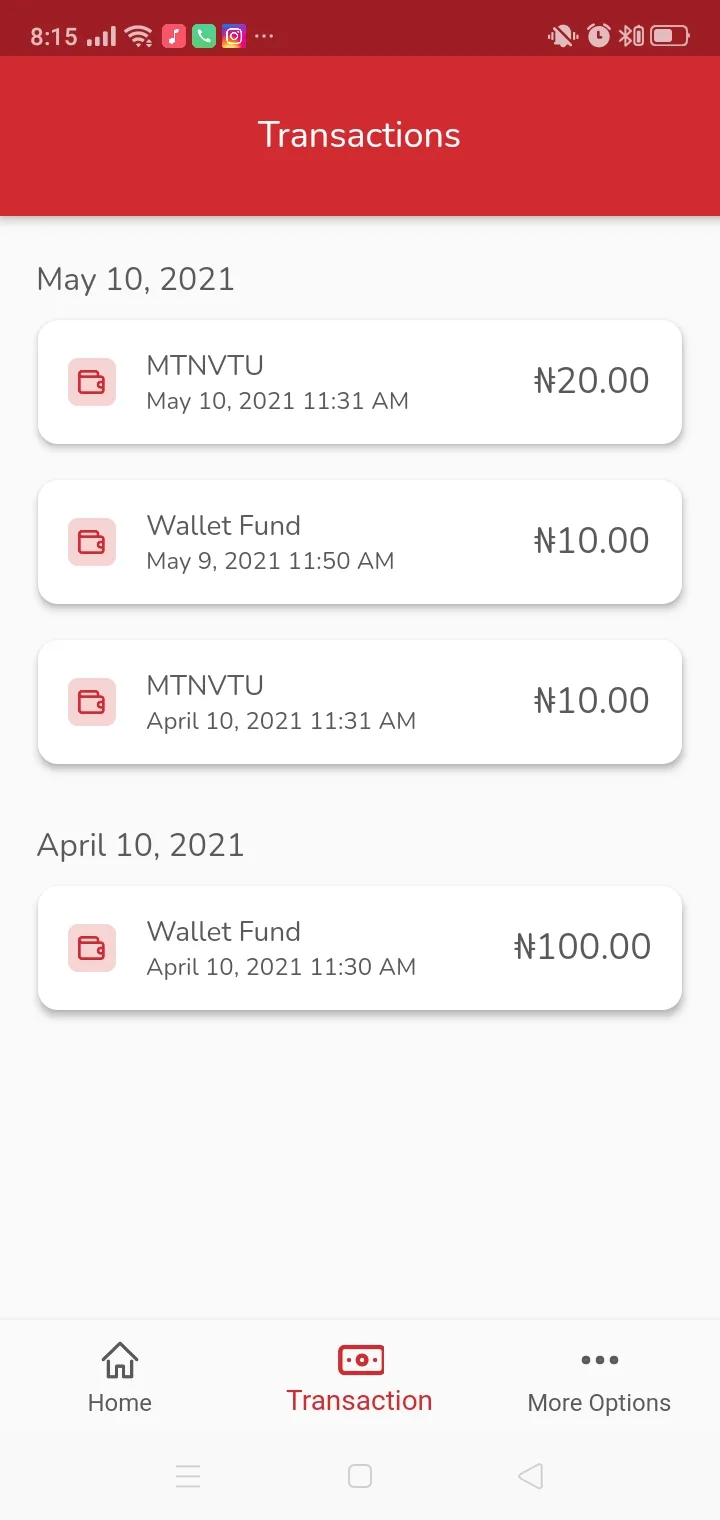The image size is (720, 1520).
Task: Open the Wallet Fund ₦100.00 transaction
Action: 360,948
